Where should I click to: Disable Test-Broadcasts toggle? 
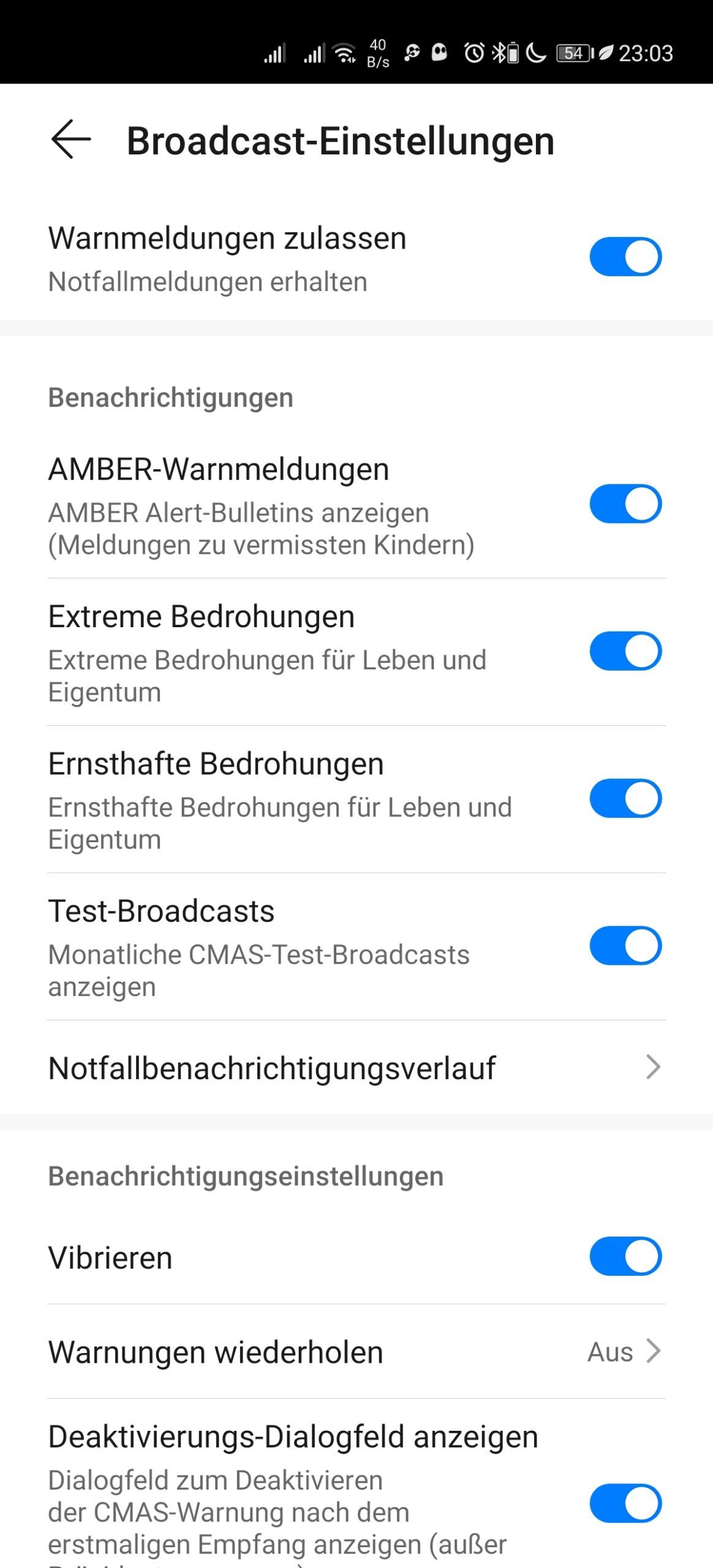pyautogui.click(x=625, y=946)
